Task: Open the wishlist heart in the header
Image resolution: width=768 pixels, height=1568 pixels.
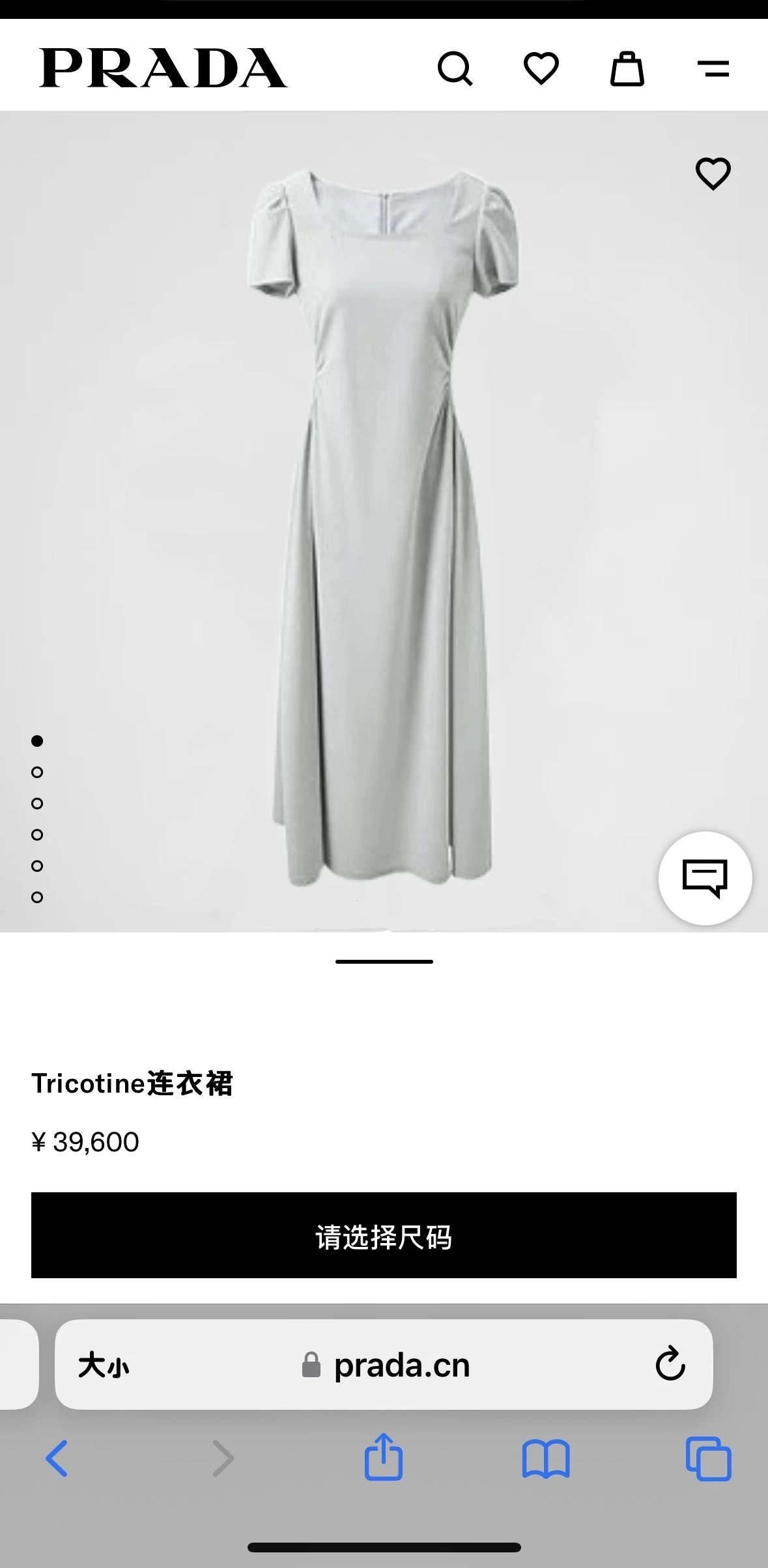Action: (541, 68)
